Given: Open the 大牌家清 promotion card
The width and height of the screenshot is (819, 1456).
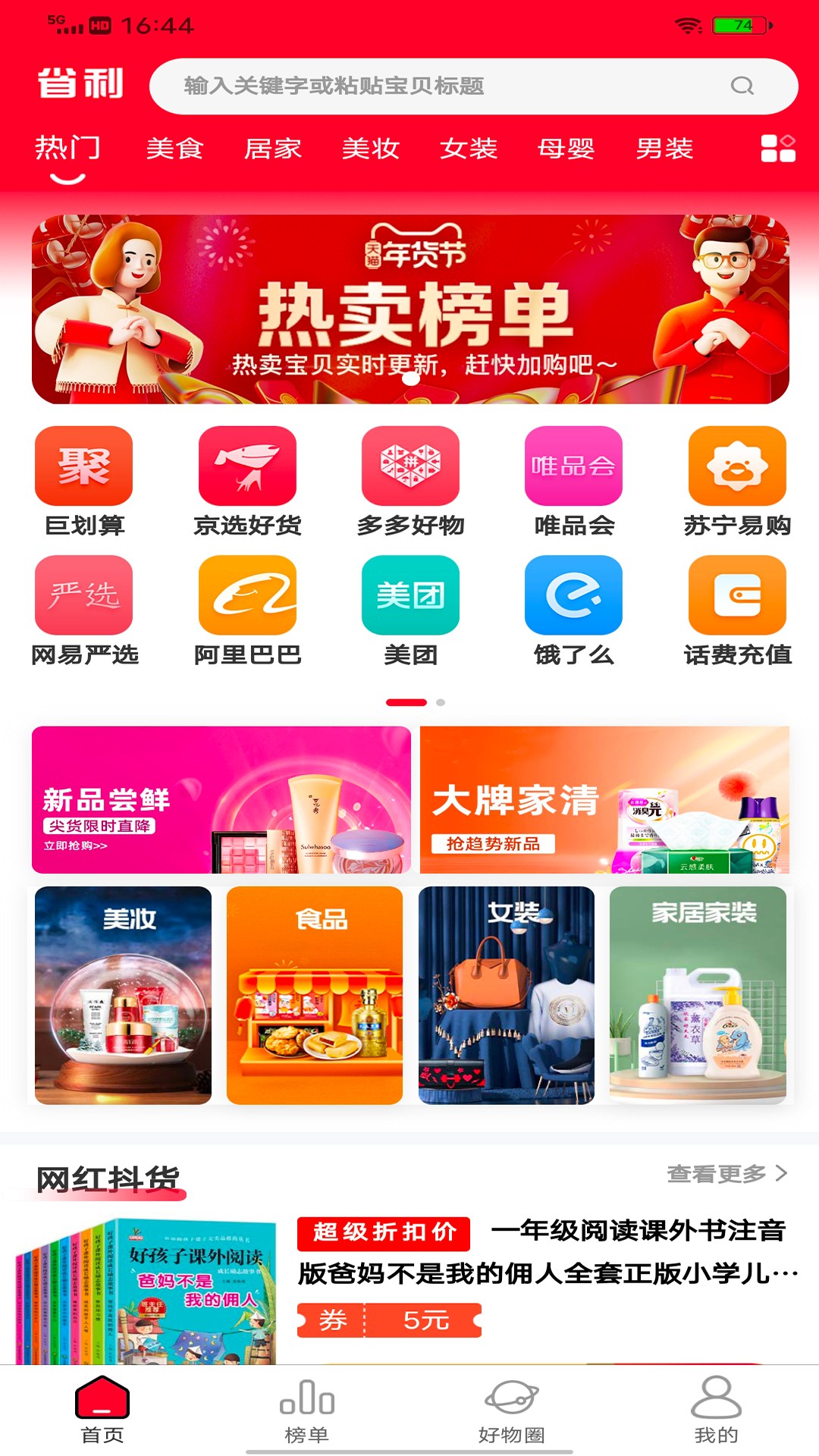Looking at the screenshot, I should (x=604, y=800).
